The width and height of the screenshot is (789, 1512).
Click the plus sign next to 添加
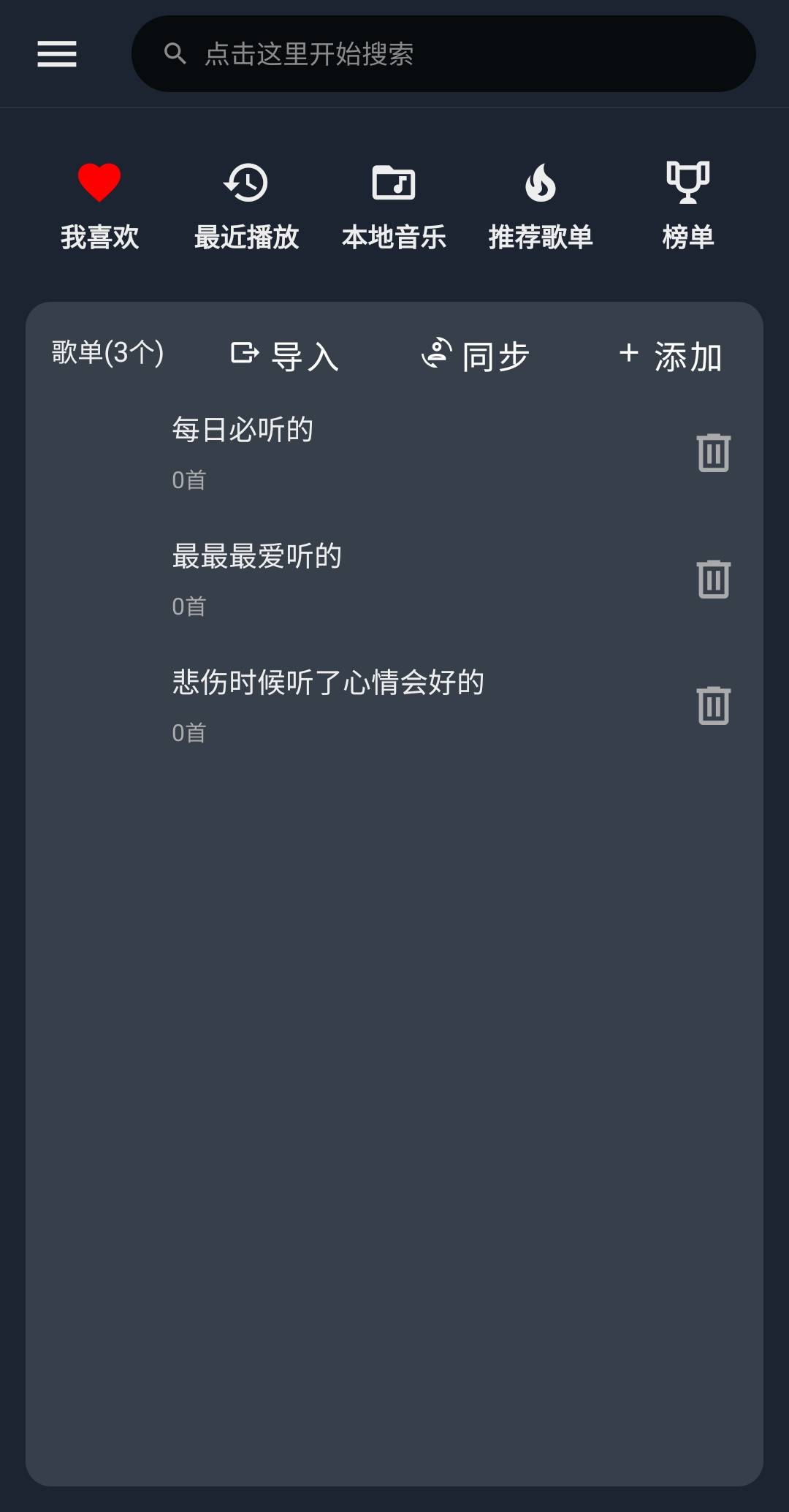click(x=630, y=355)
